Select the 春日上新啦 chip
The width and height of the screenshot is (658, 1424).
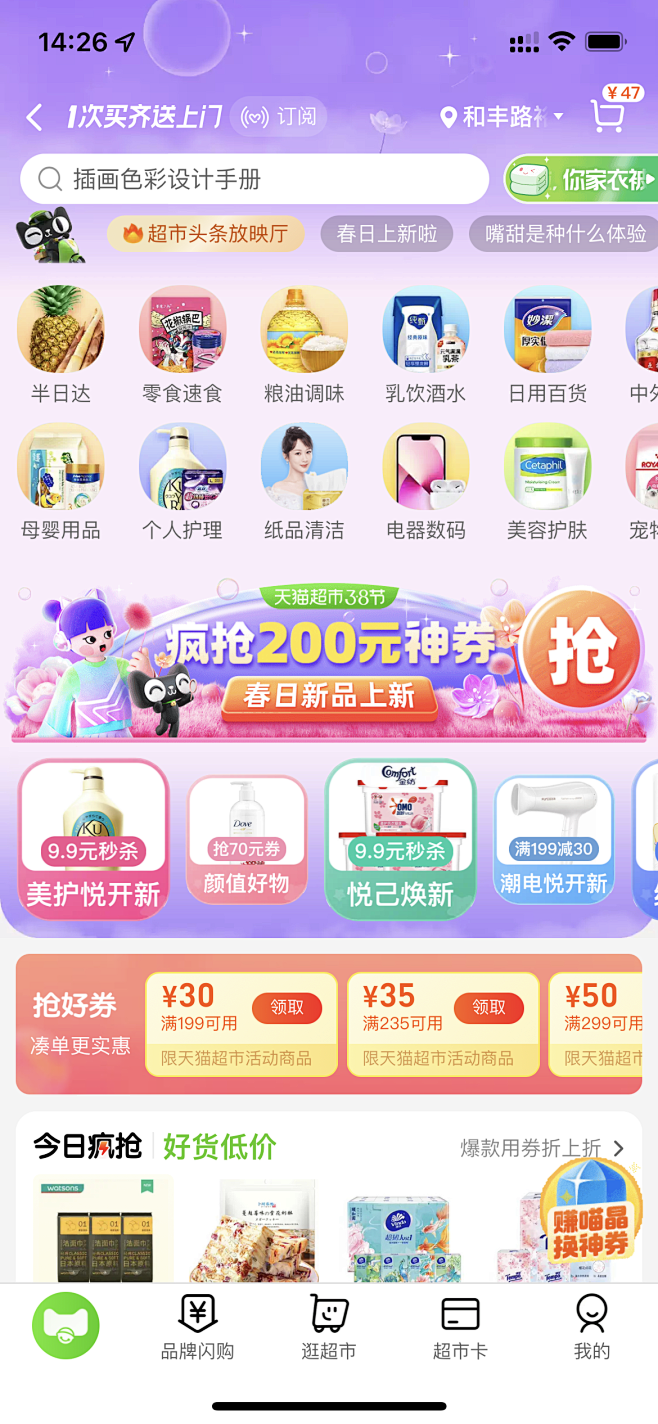(x=387, y=234)
